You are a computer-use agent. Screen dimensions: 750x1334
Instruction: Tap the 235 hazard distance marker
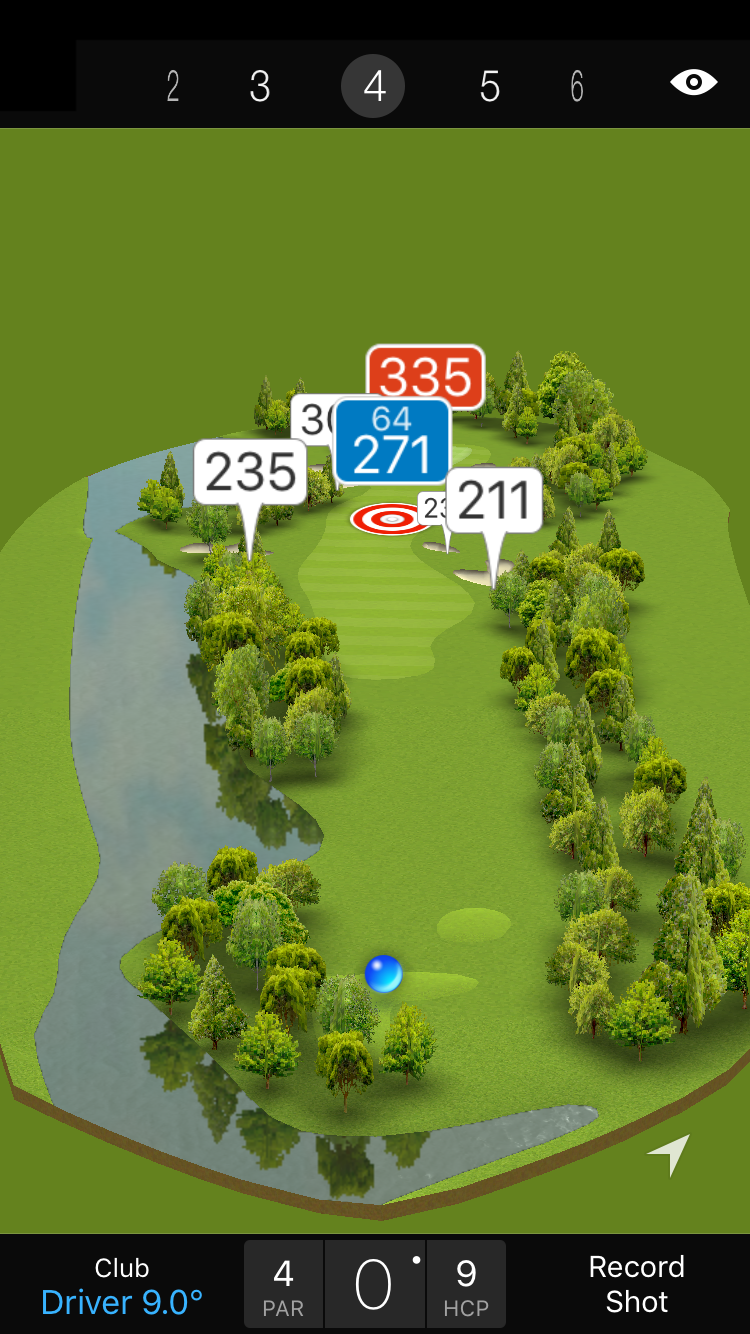point(250,471)
